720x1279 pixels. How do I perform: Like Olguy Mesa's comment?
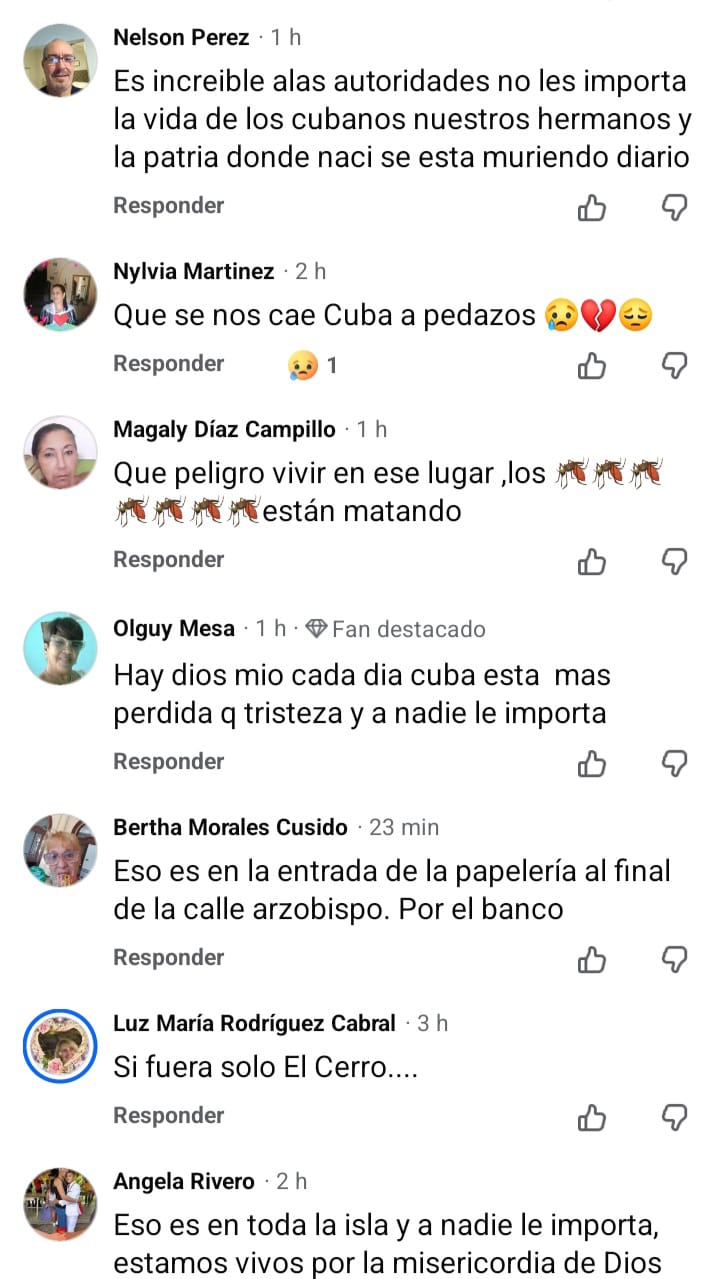(x=592, y=764)
